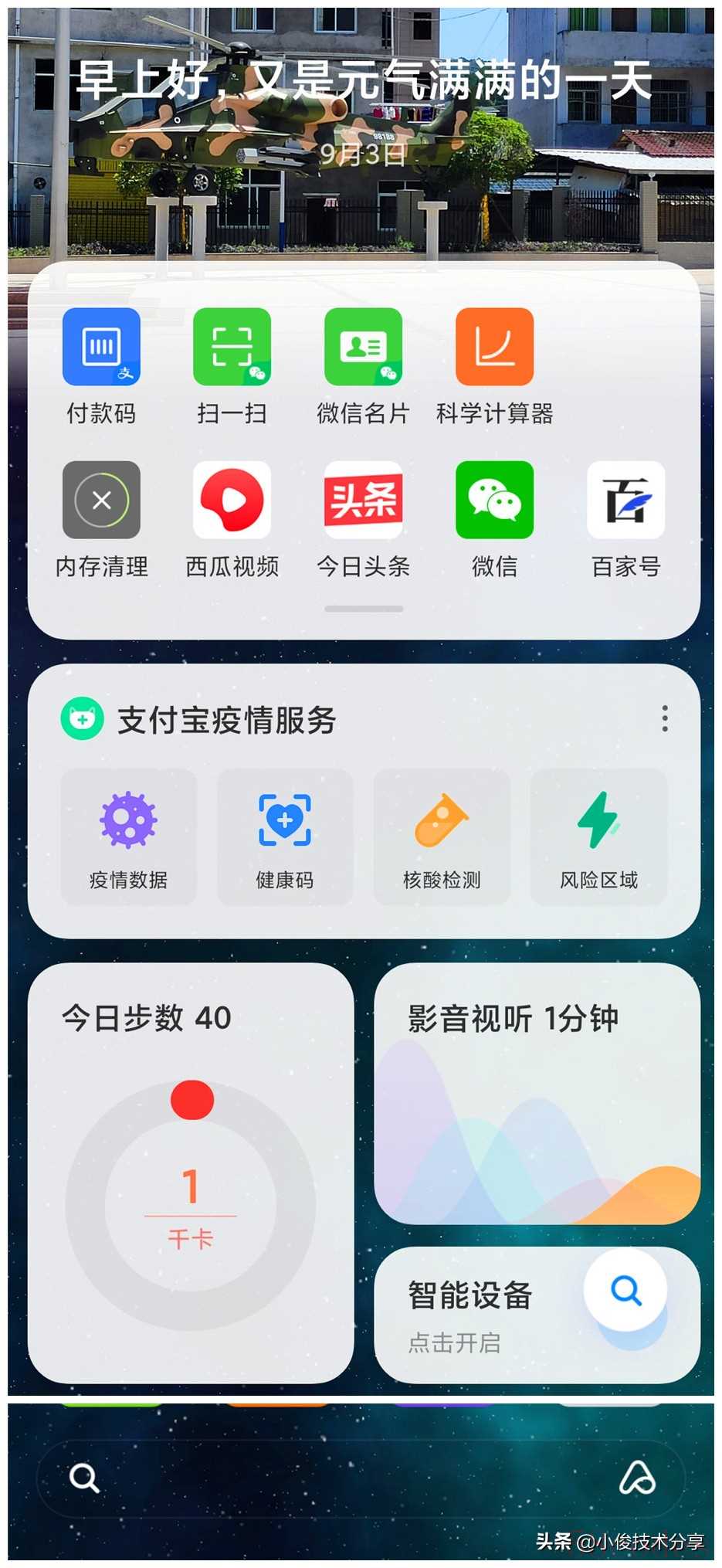Open the 西瓜视频 app
The width and height of the screenshot is (722, 1568).
232,501
